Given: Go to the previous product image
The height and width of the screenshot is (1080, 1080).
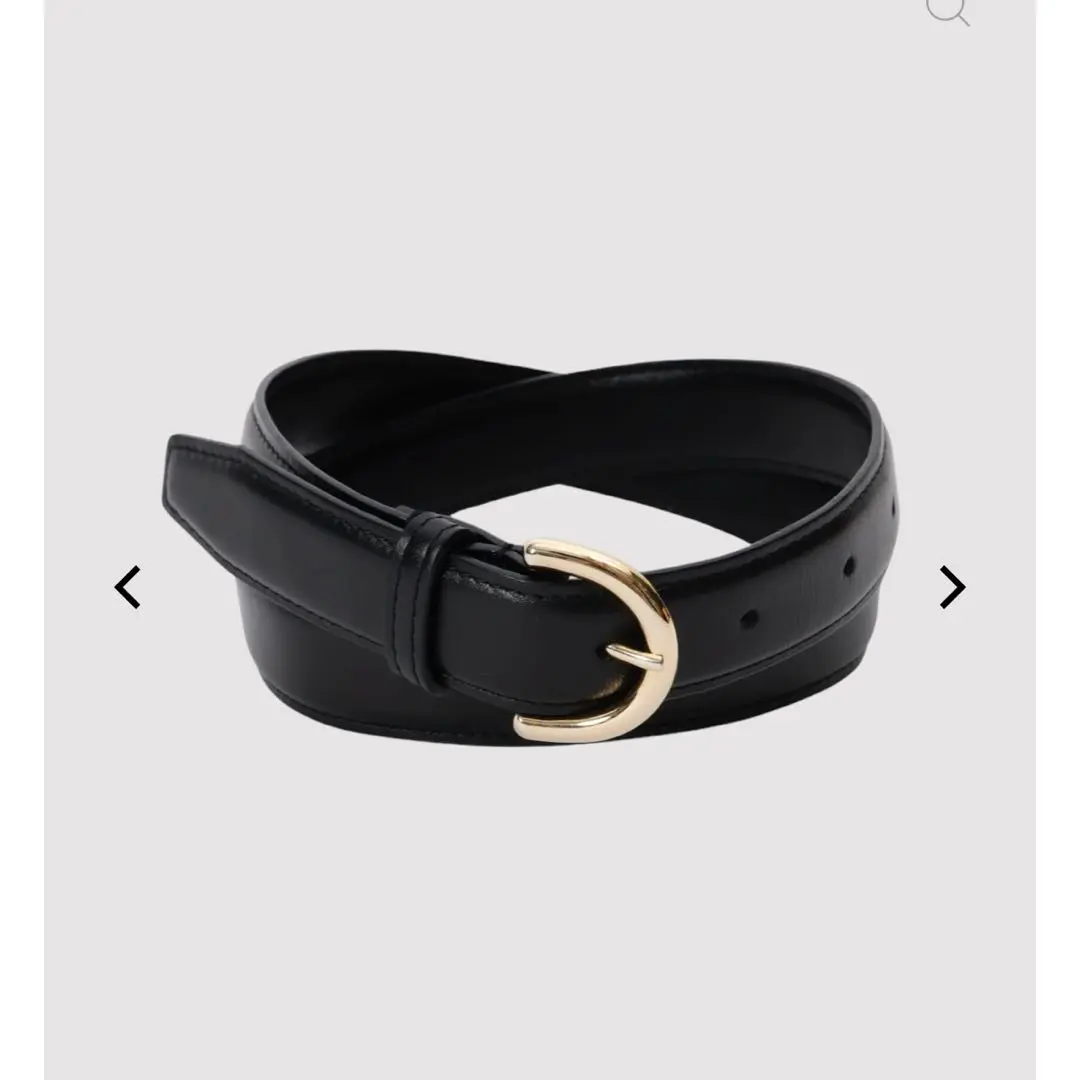Looking at the screenshot, I should (127, 587).
